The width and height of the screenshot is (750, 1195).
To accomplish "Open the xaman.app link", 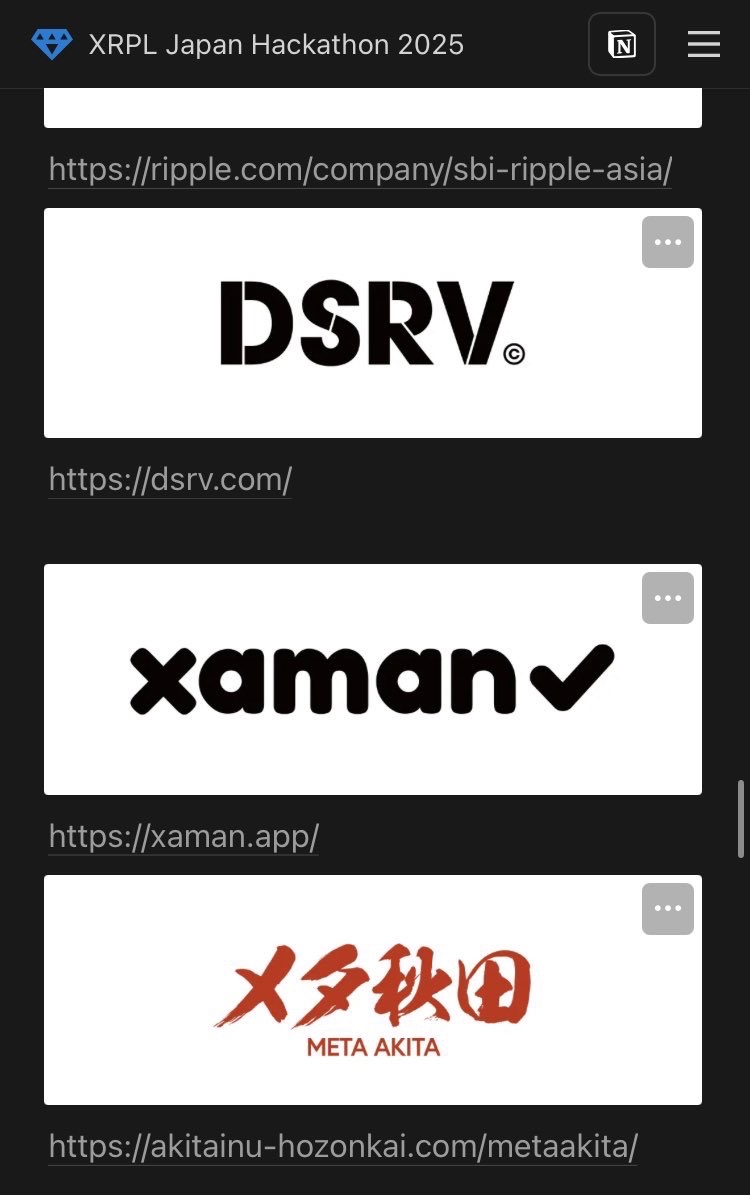I will coord(183,836).
